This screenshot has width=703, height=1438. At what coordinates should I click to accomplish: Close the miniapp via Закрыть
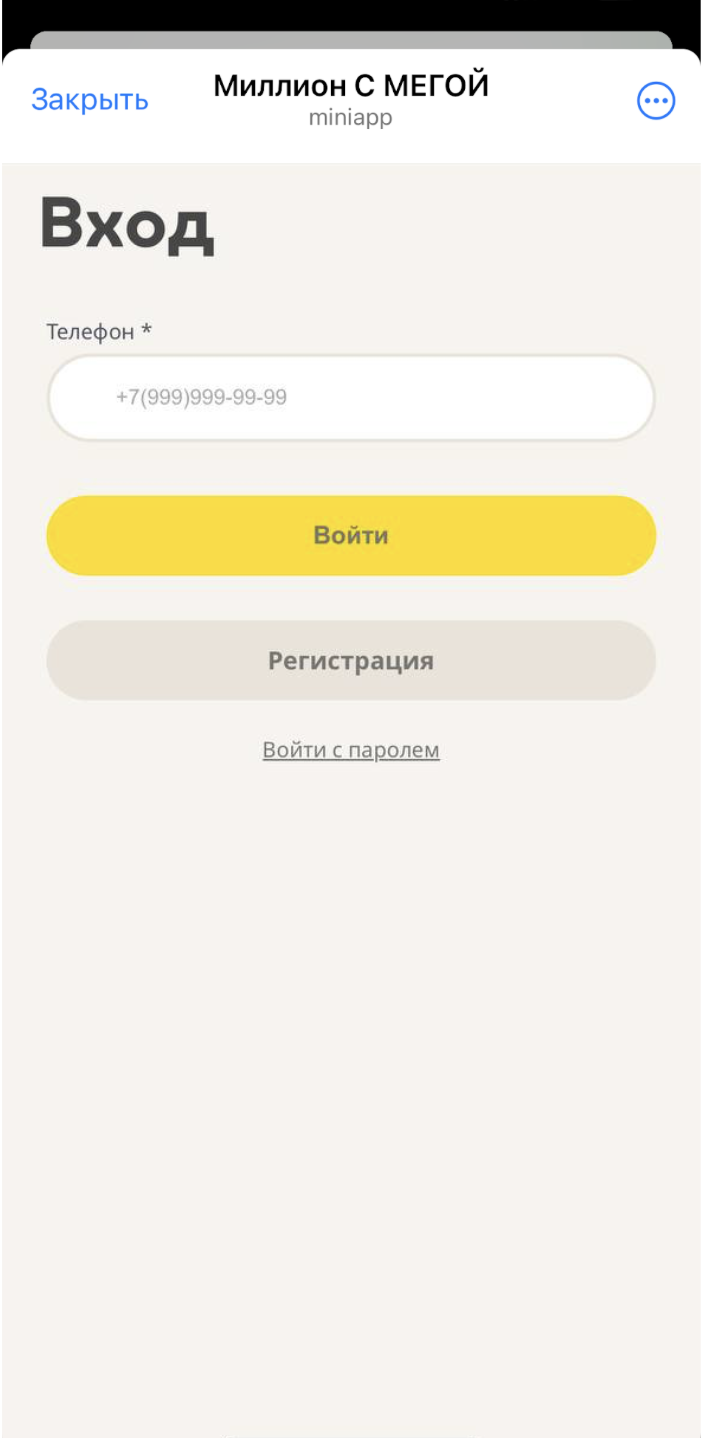[90, 100]
